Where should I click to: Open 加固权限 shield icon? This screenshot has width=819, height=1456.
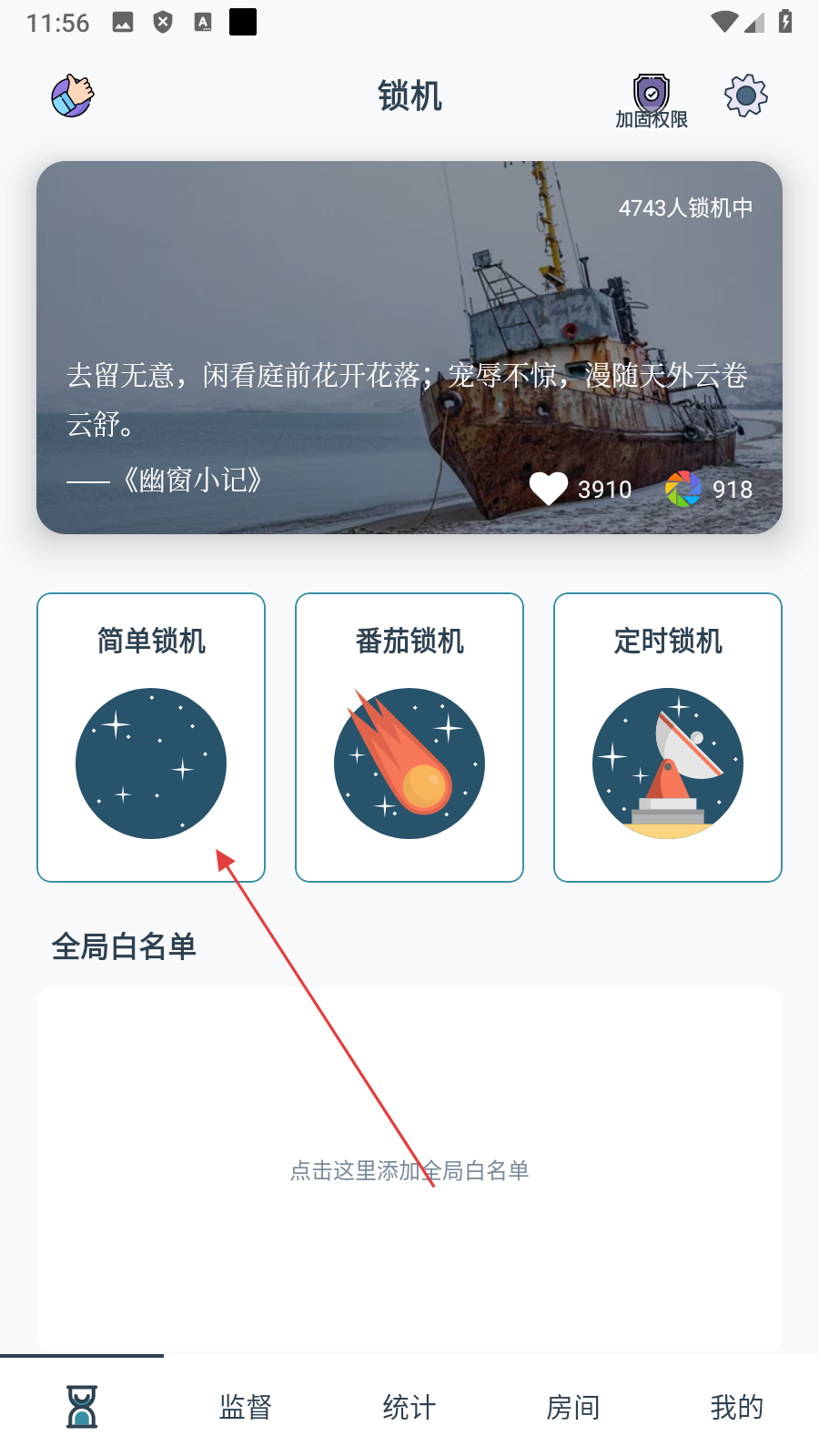coord(652,100)
